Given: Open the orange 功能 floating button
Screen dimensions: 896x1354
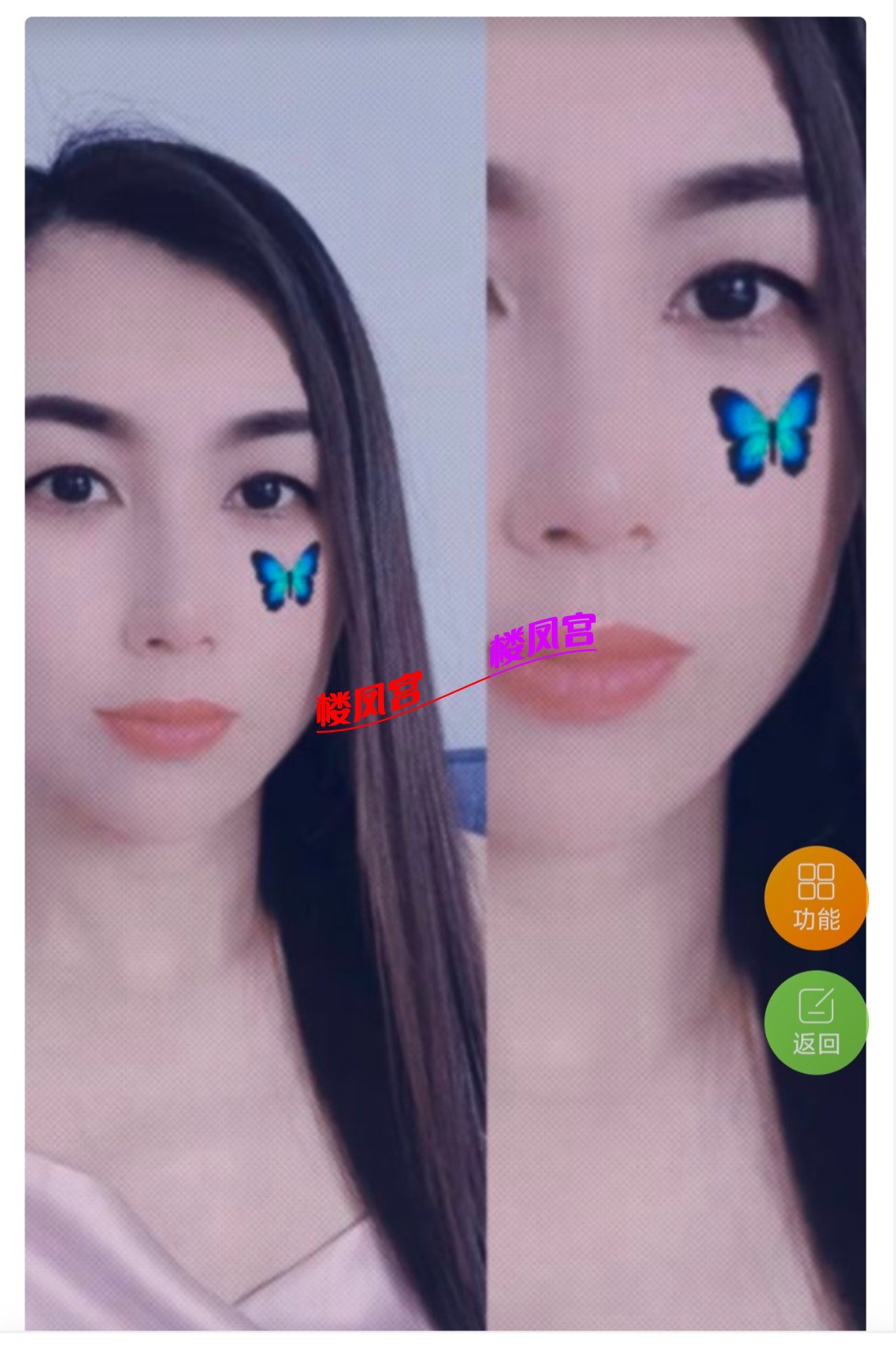Looking at the screenshot, I should 816,897.
